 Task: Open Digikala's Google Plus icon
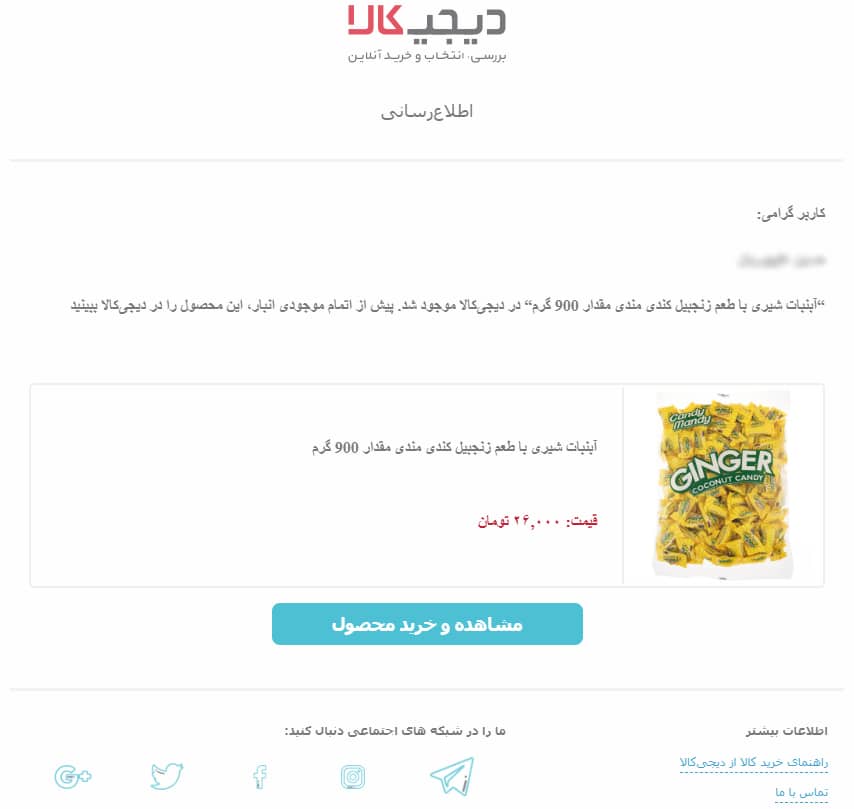click(74, 776)
